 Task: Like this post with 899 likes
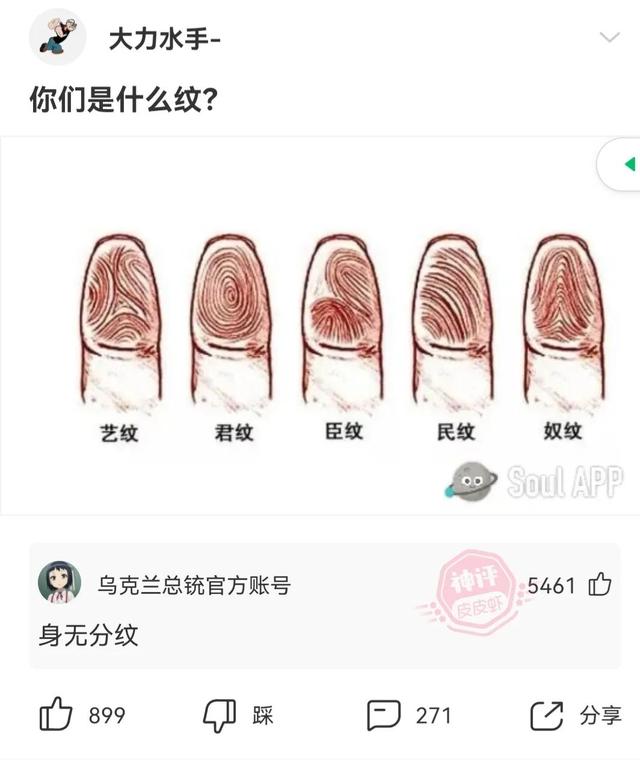[x=57, y=714]
